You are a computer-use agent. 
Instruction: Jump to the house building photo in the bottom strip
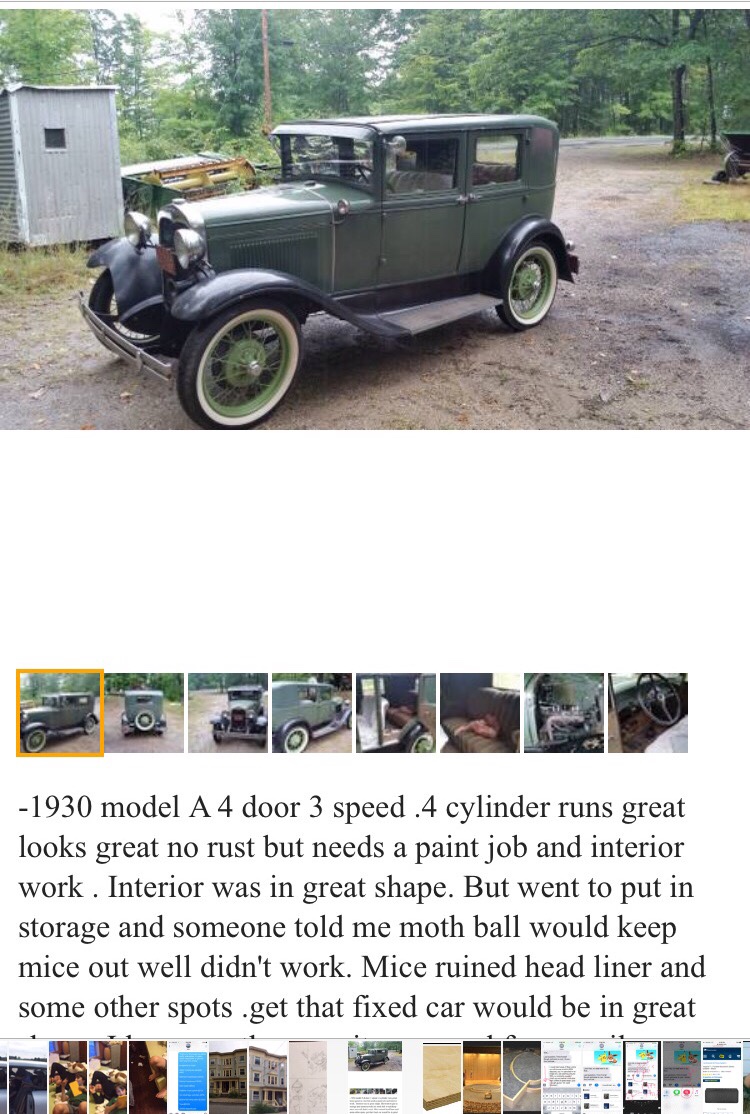(228, 1078)
